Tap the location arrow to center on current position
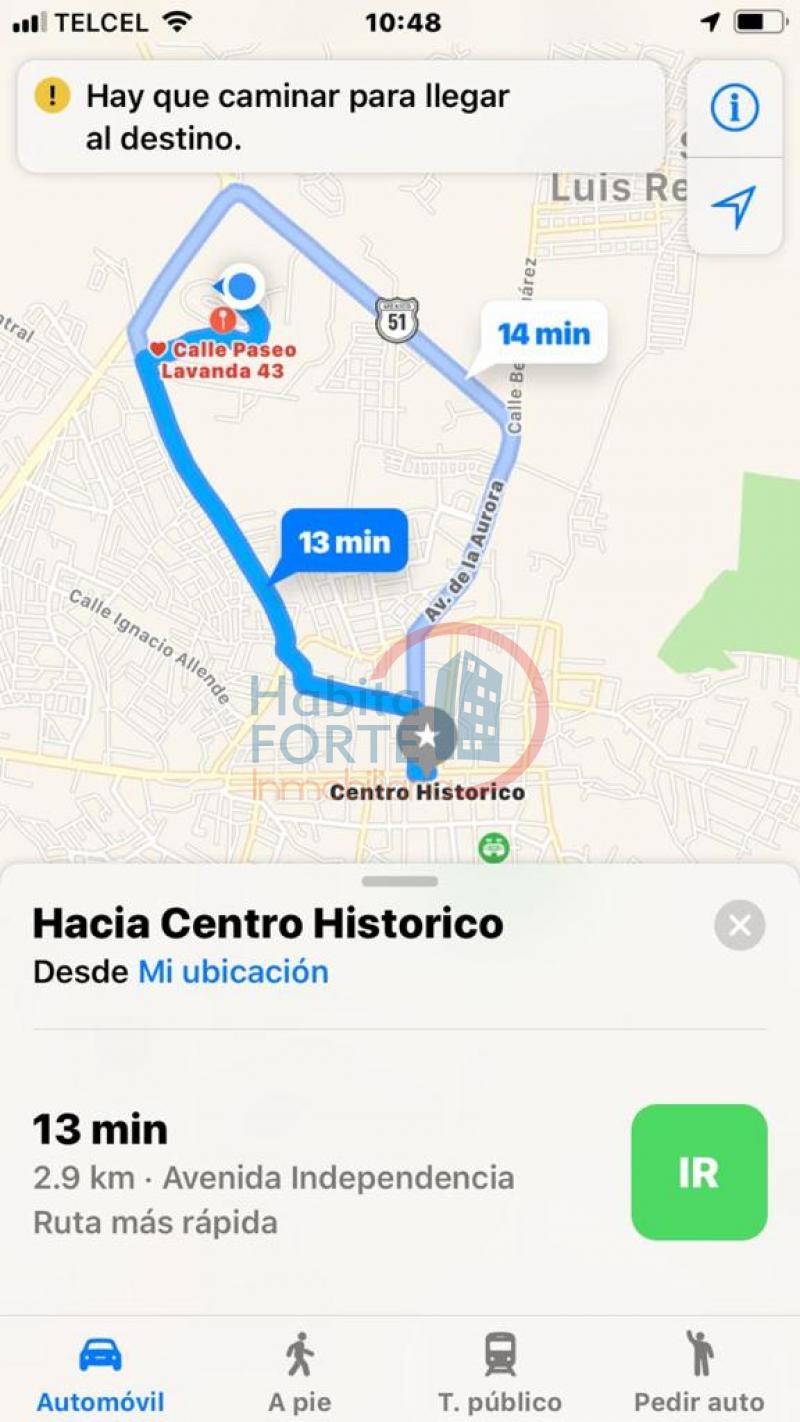This screenshot has height=1422, width=800. point(735,207)
